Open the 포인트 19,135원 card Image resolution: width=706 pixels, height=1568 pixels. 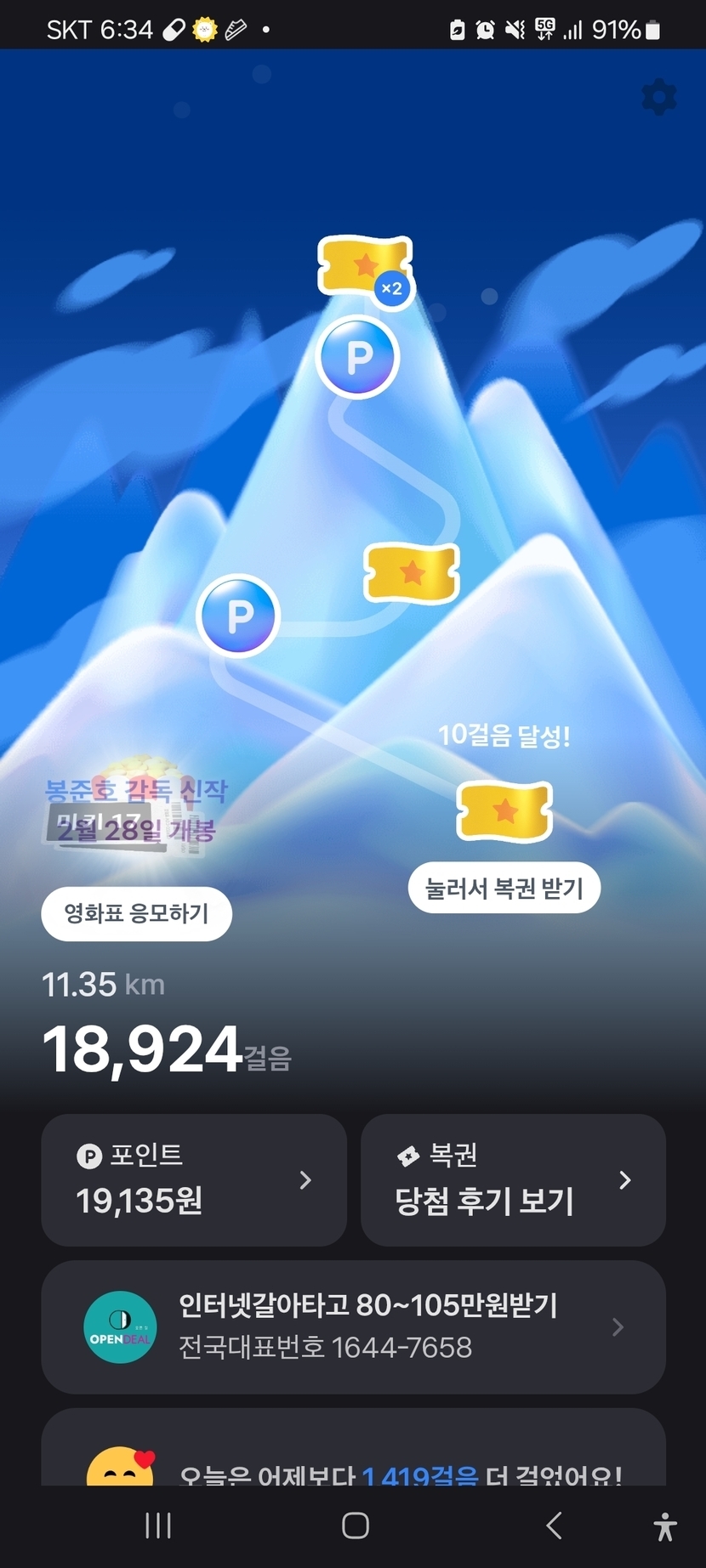click(194, 1180)
